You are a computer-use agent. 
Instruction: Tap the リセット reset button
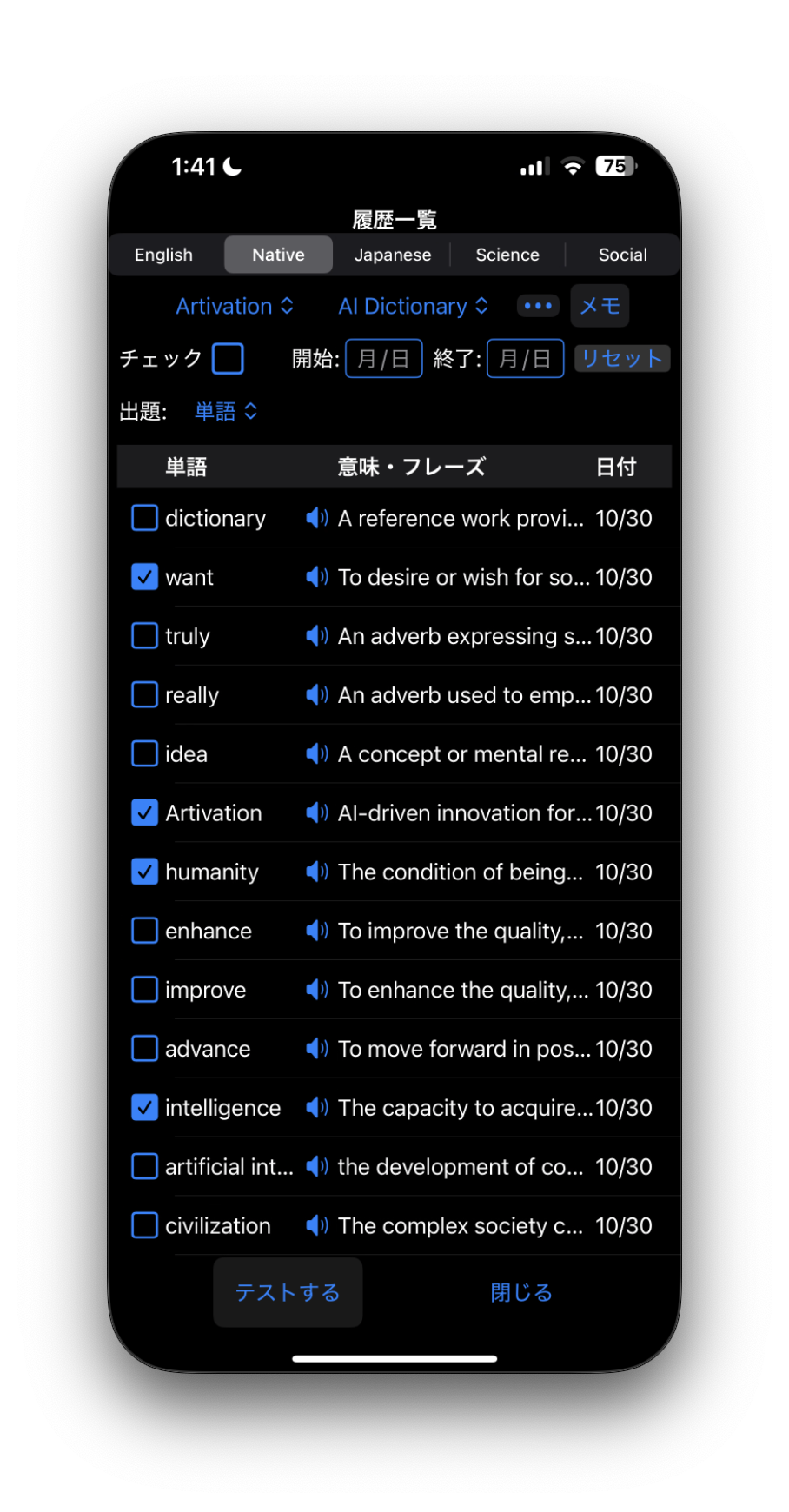click(622, 359)
